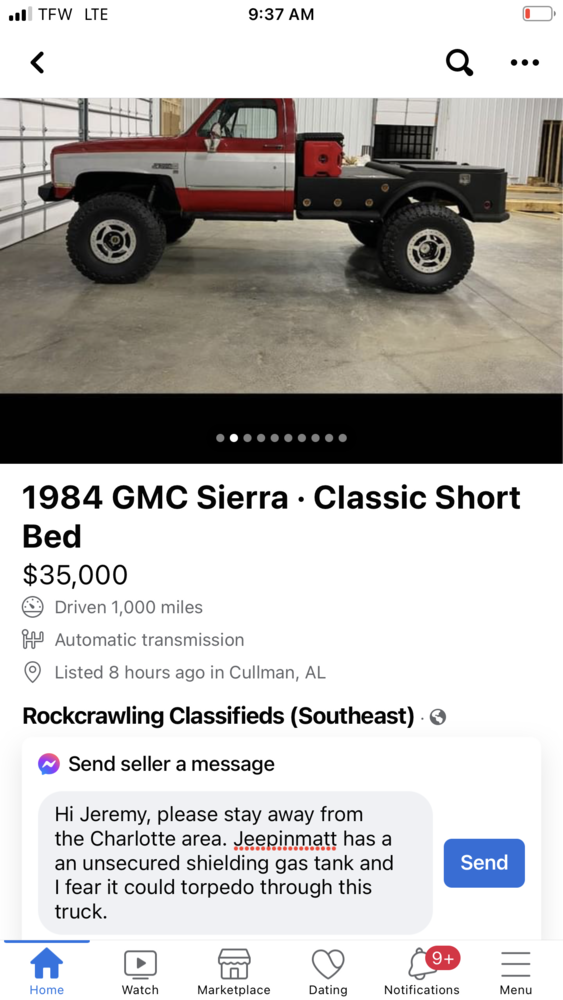Switch to the Home tab
This screenshot has height=1000, width=563.
pyautogui.click(x=47, y=971)
